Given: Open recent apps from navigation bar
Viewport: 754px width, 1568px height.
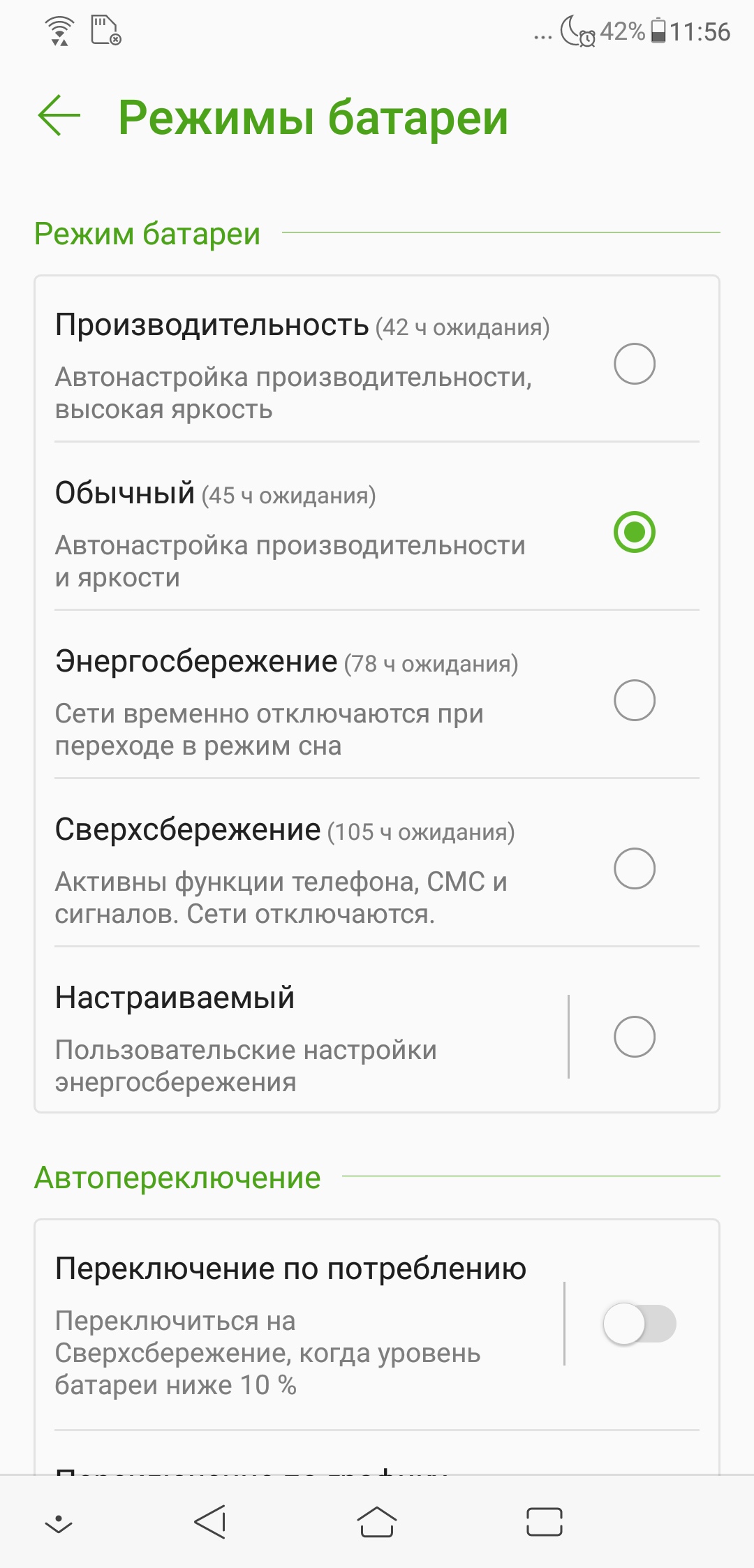Looking at the screenshot, I should coord(545,1522).
